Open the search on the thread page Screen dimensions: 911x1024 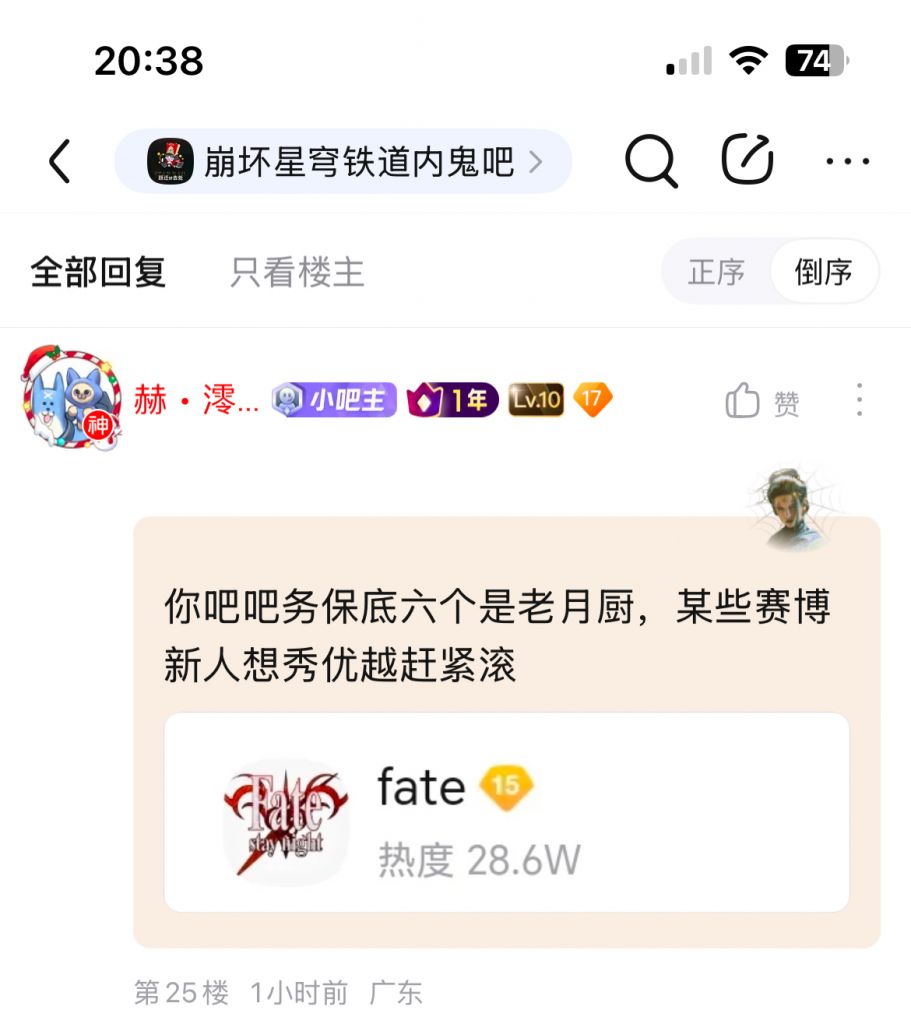coord(651,161)
